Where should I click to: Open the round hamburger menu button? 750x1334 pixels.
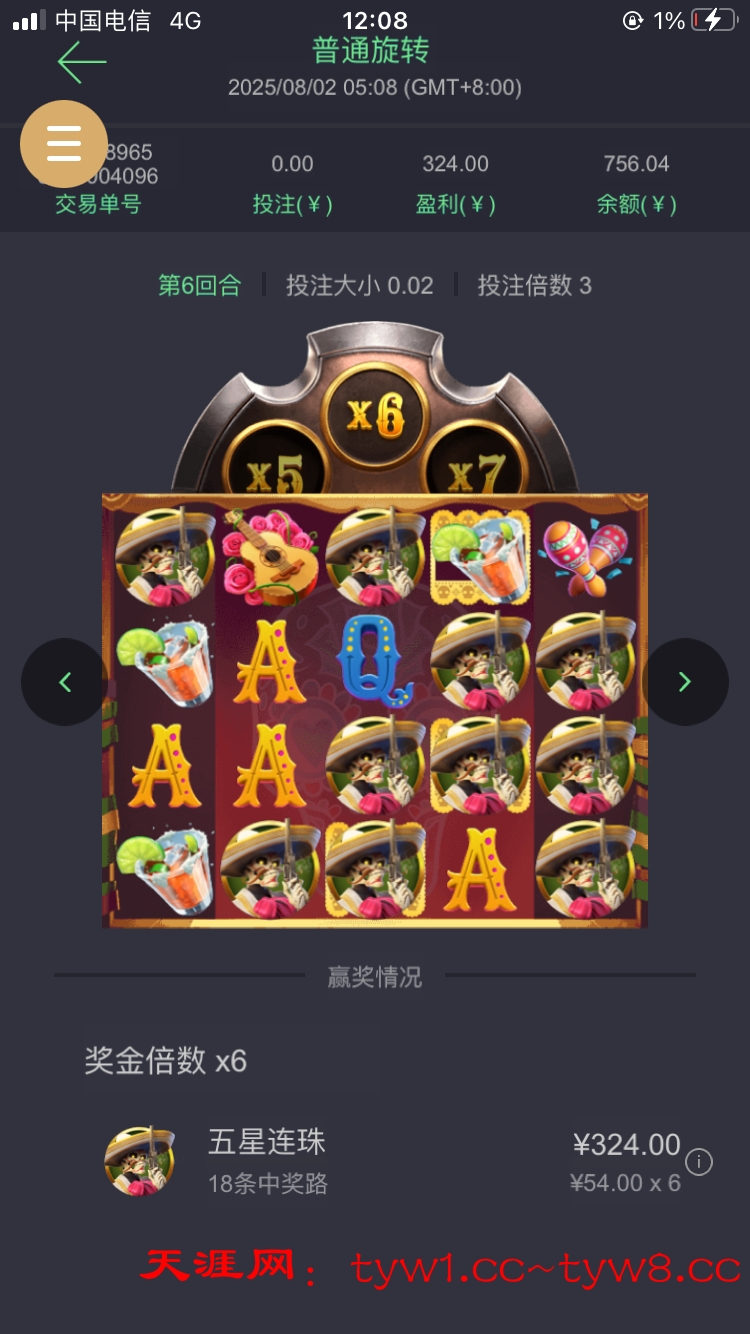[64, 144]
